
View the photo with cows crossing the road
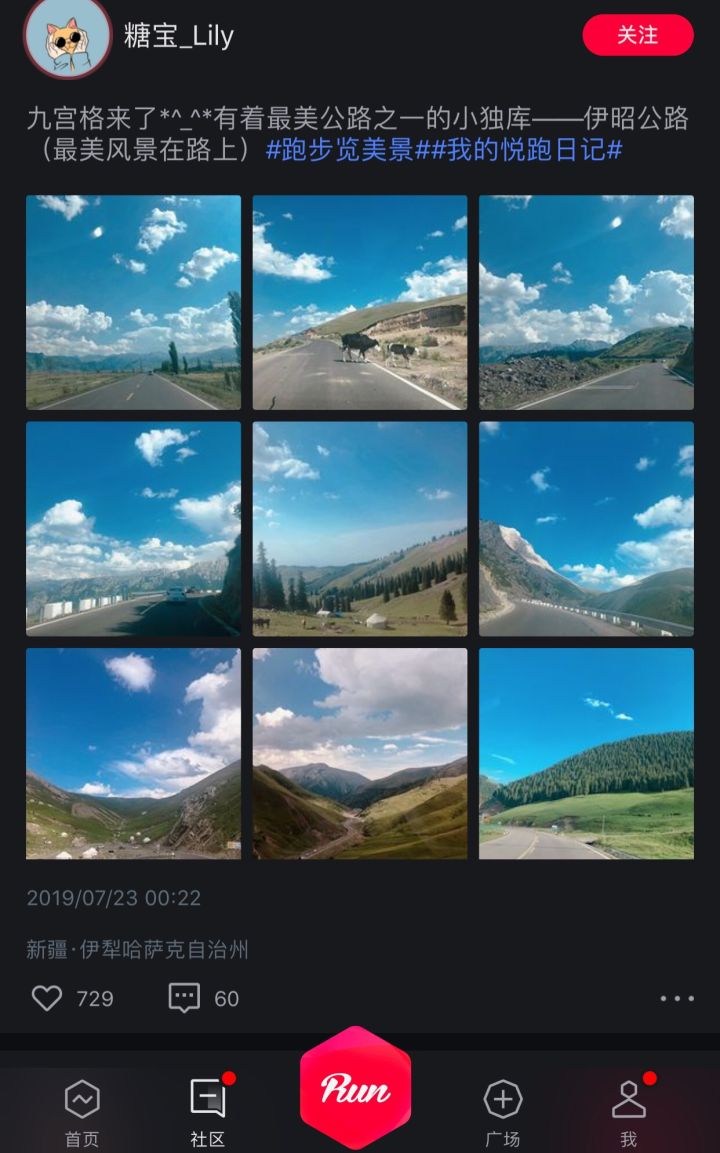[360, 302]
